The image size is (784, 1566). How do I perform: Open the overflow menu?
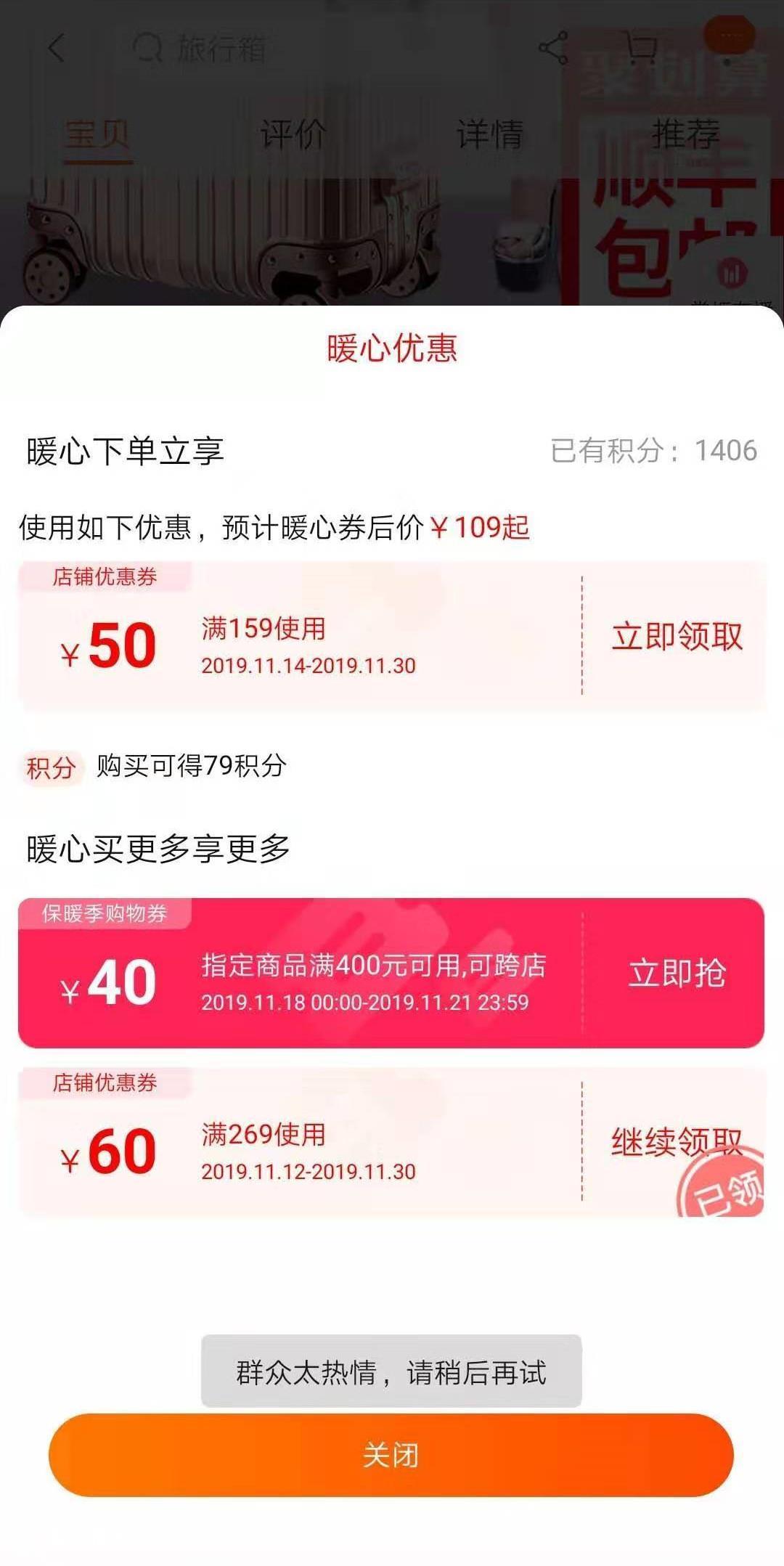click(730, 34)
